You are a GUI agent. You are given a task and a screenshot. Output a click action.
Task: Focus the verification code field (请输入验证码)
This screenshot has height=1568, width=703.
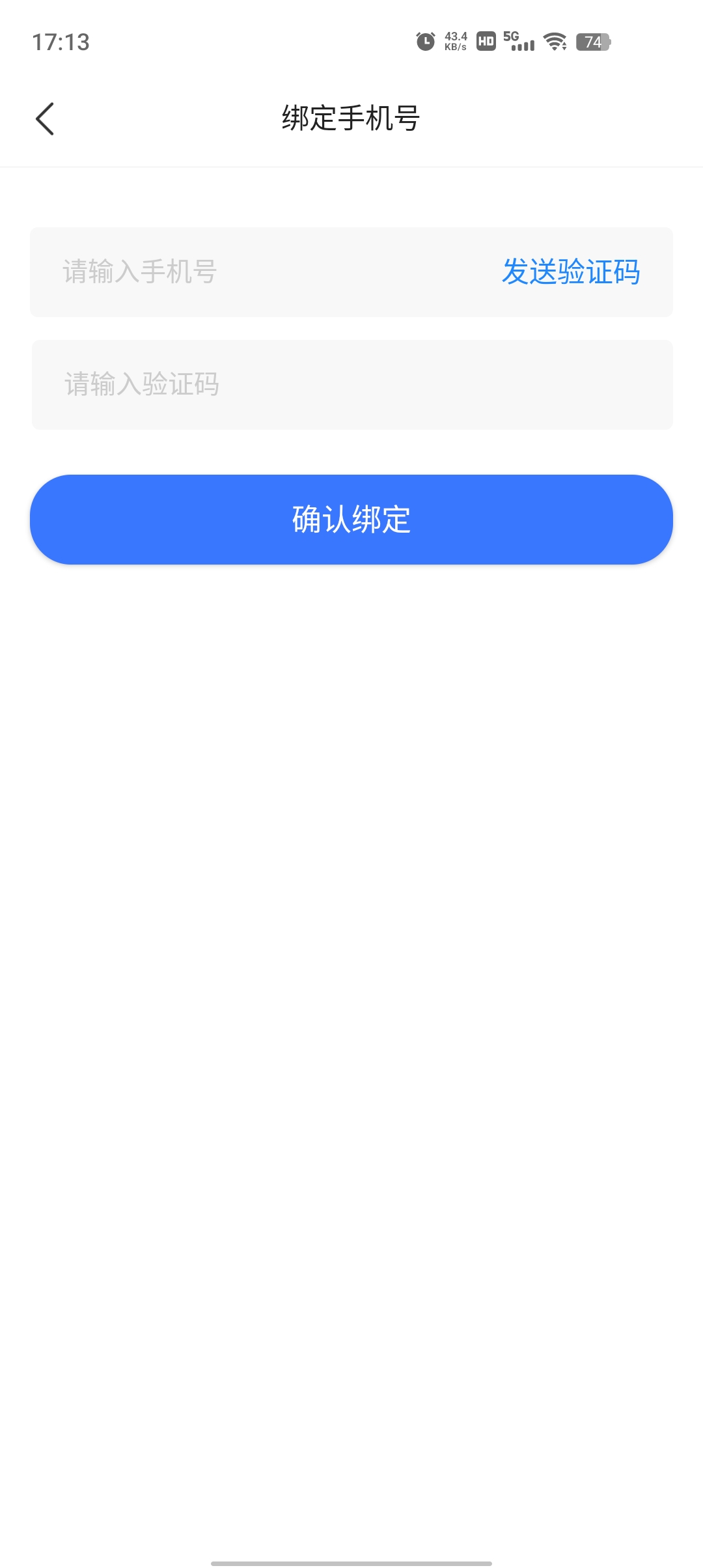[x=352, y=384]
